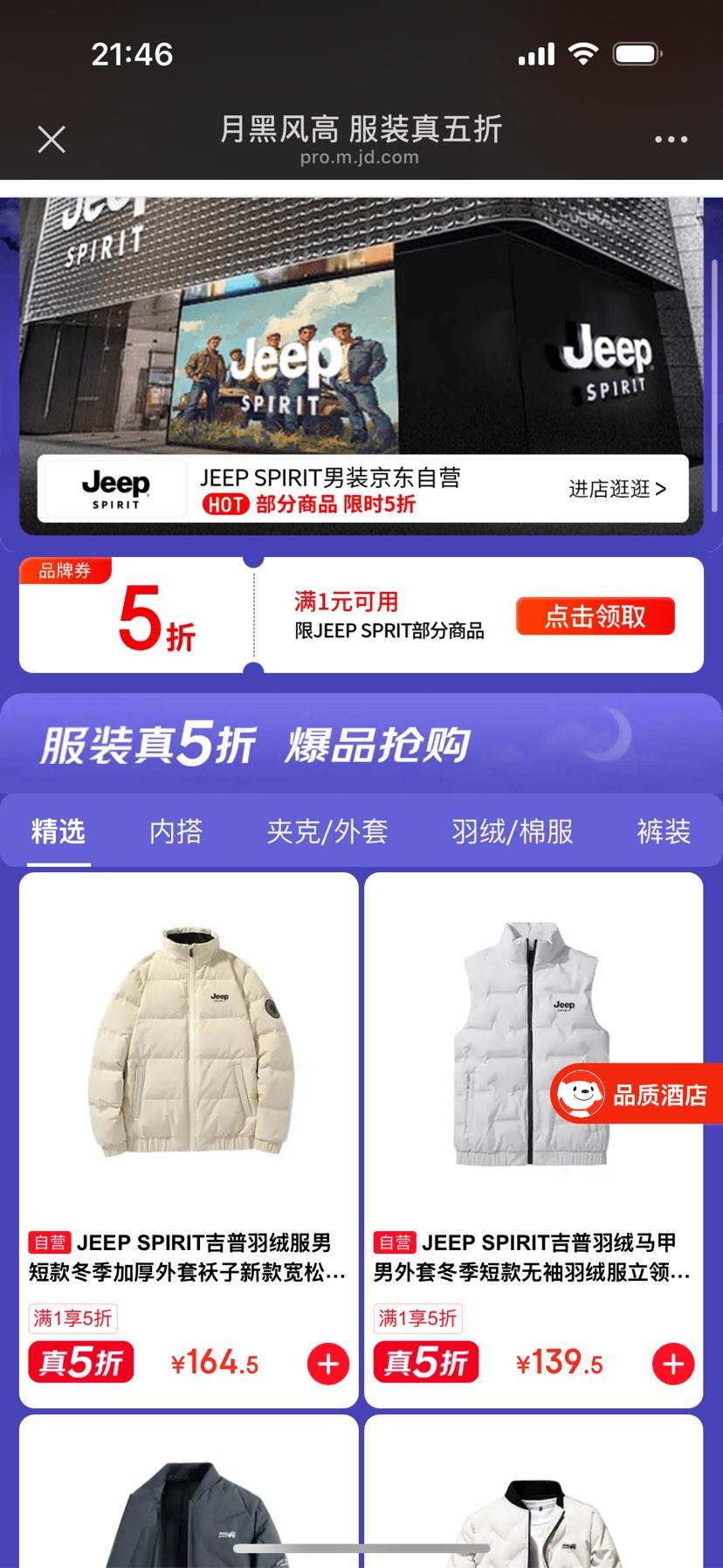The width and height of the screenshot is (723, 1568).
Task: Add the down jacket to cart with plus icon
Action: (x=327, y=1363)
